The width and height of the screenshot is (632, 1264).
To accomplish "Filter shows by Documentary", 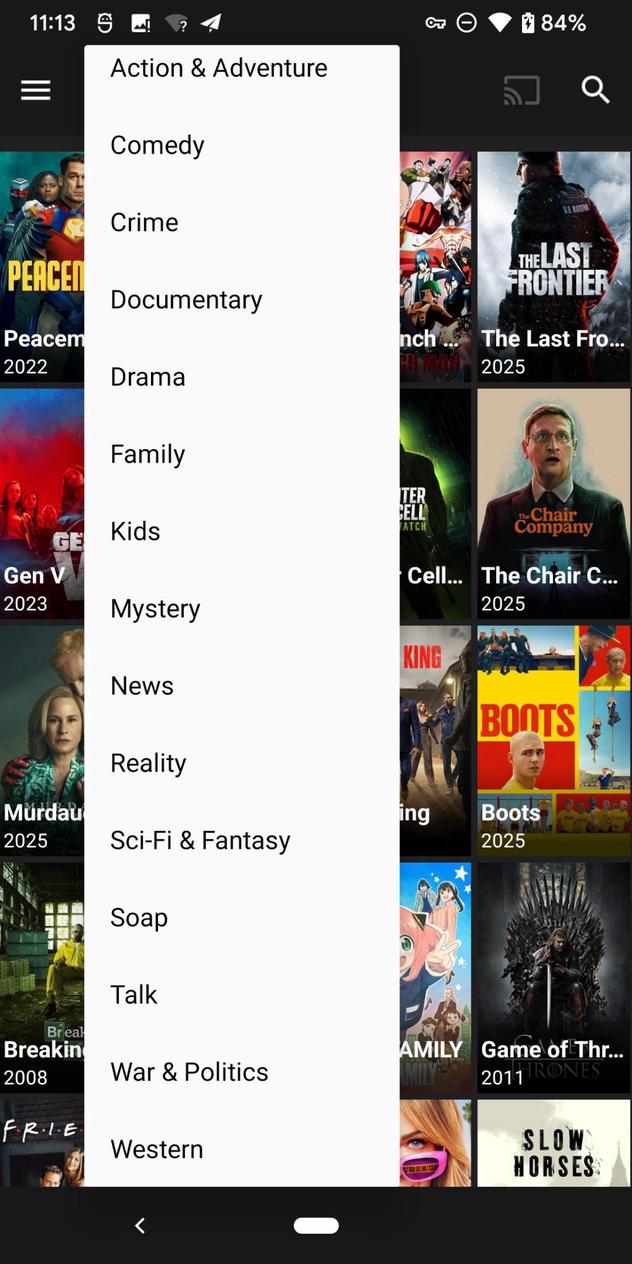I will tap(186, 300).
